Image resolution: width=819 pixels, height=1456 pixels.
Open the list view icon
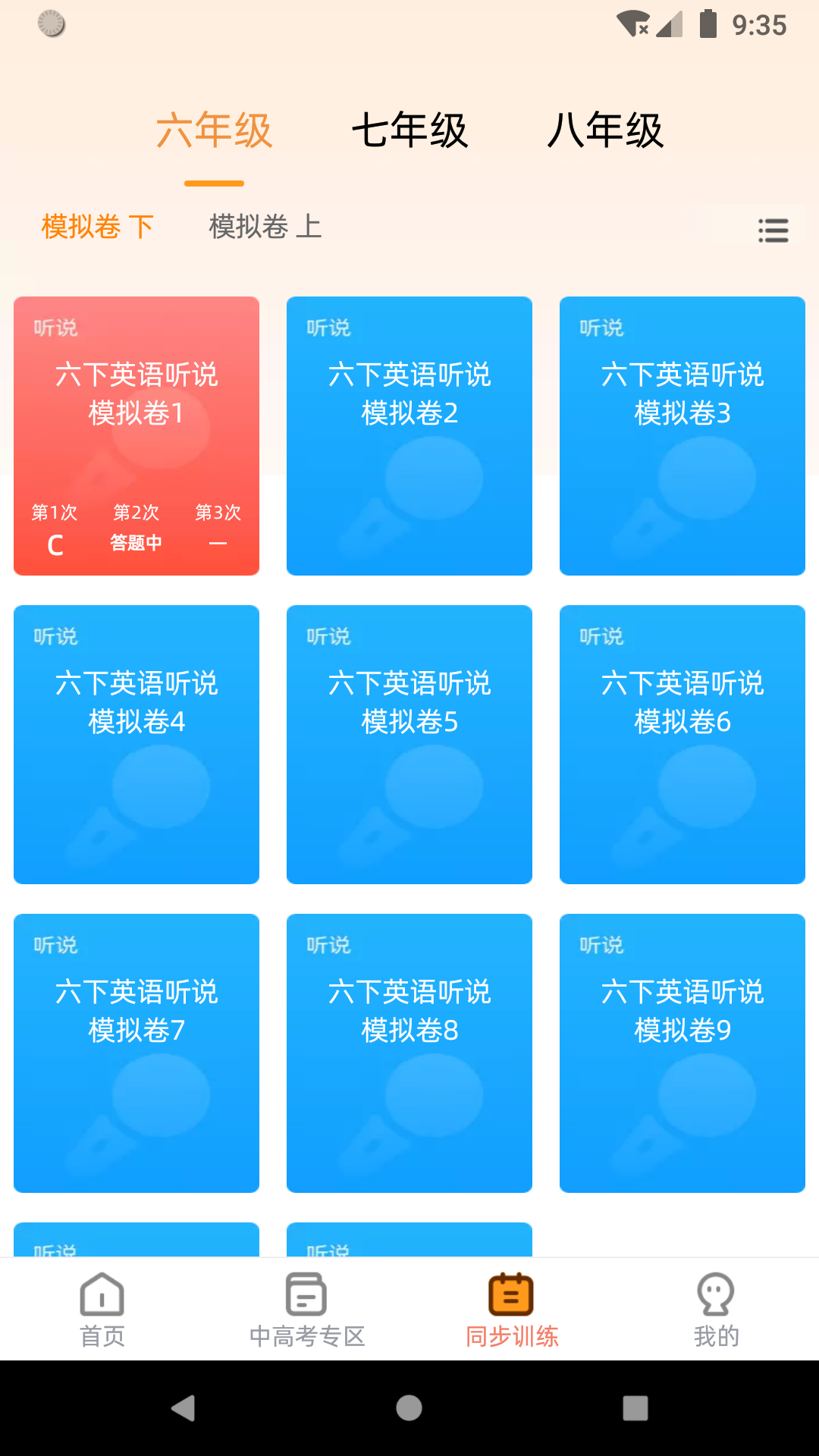pos(773,230)
